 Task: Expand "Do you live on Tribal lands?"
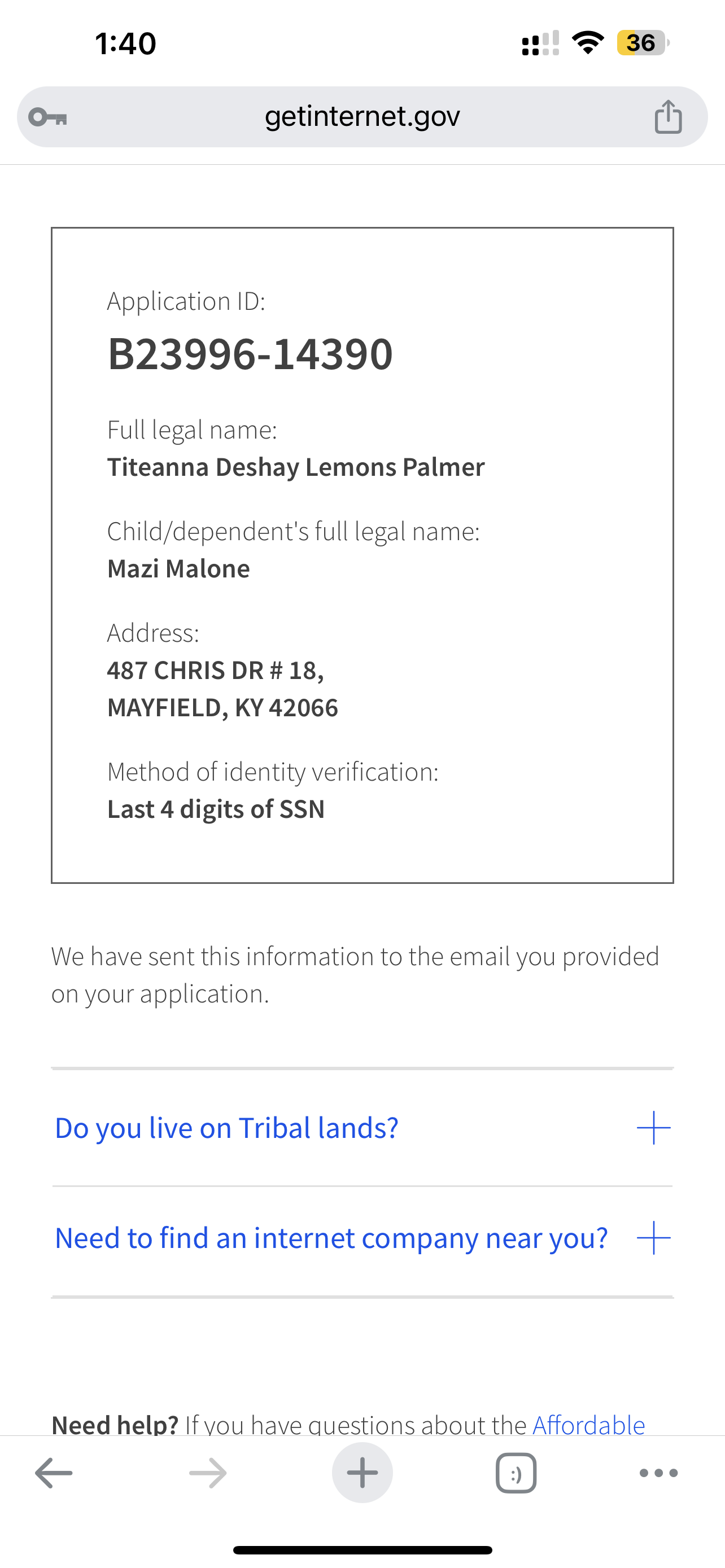(362, 1127)
